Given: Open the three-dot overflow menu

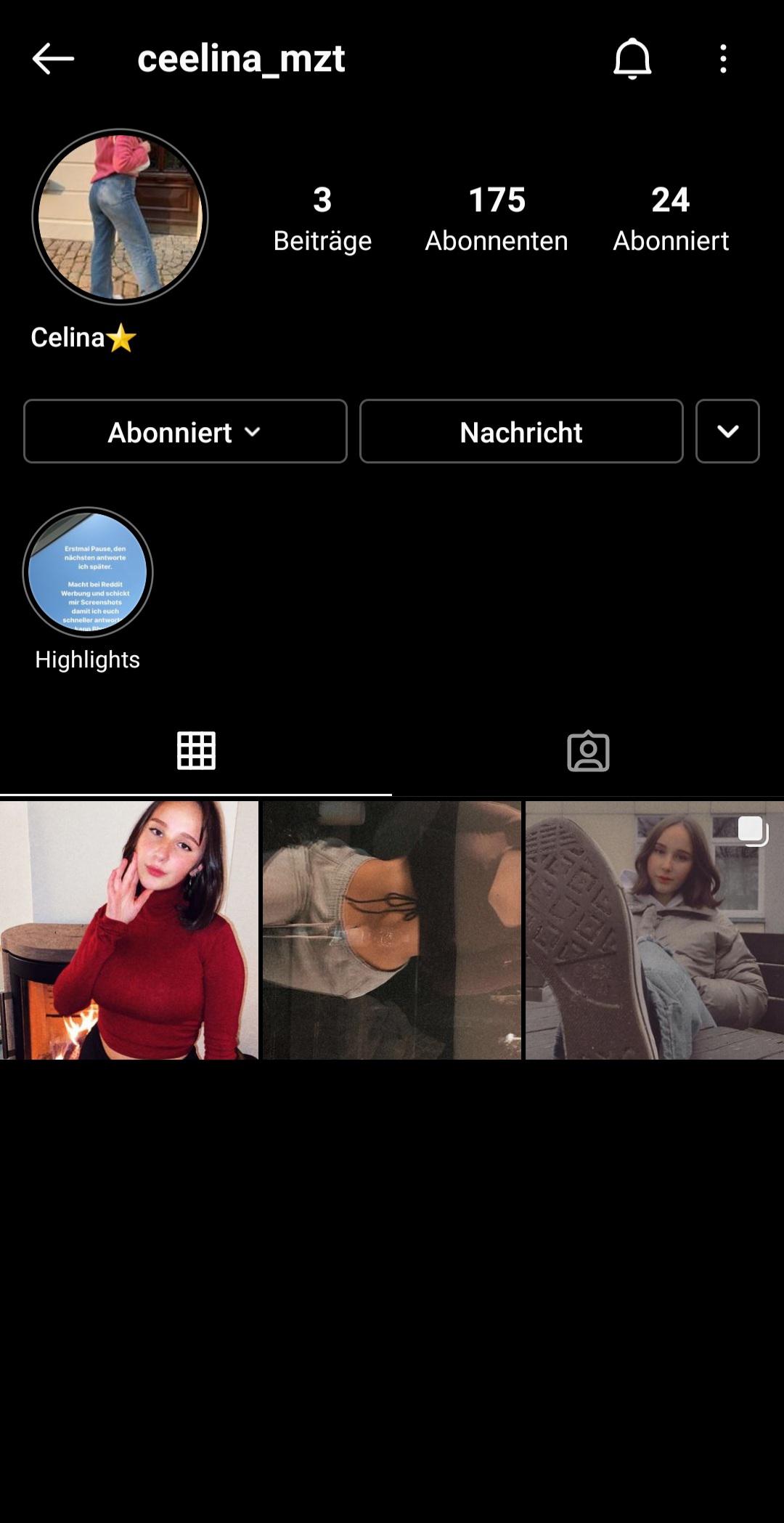Looking at the screenshot, I should [723, 59].
